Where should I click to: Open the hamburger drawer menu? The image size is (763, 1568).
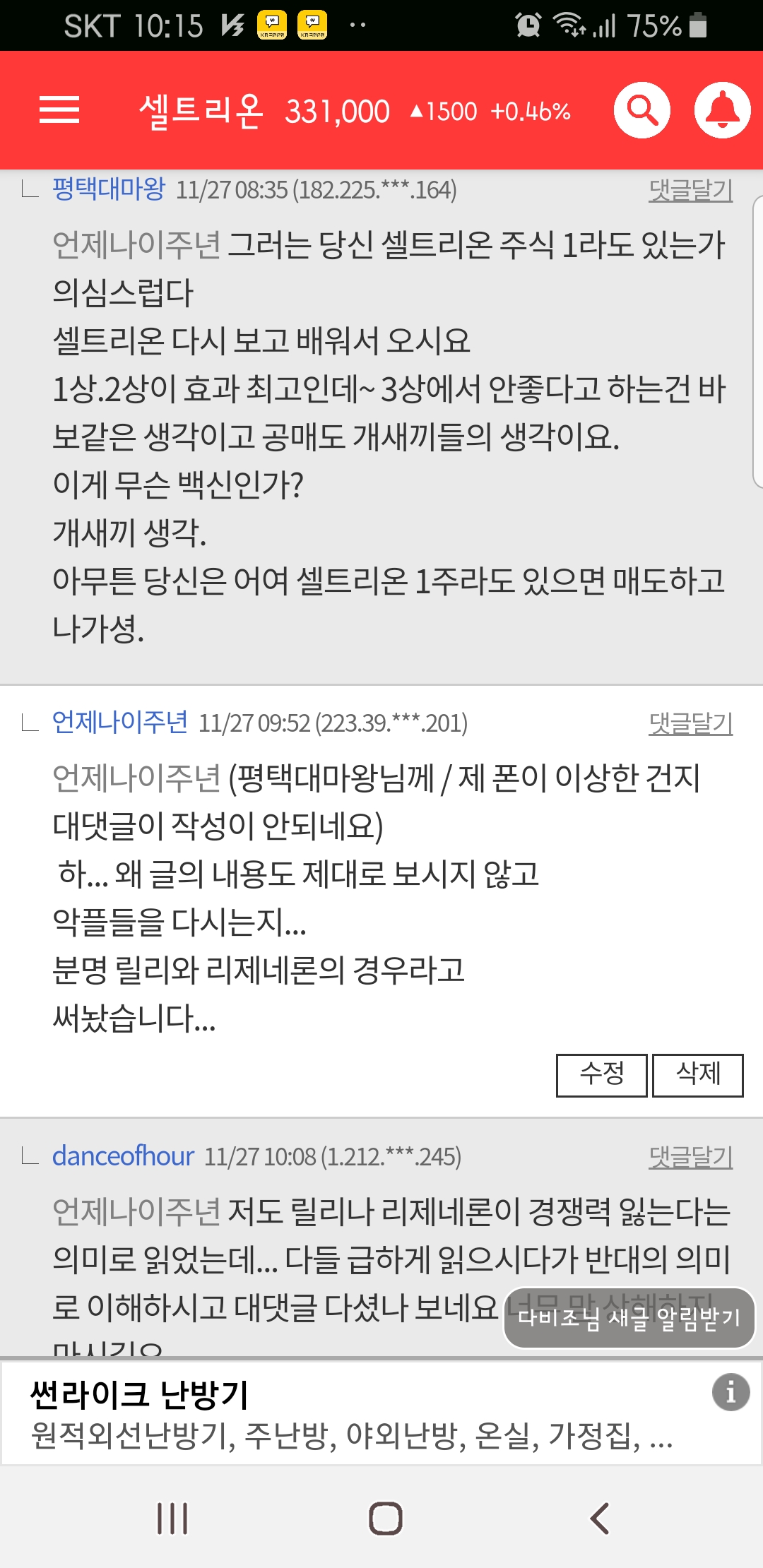click(x=59, y=110)
